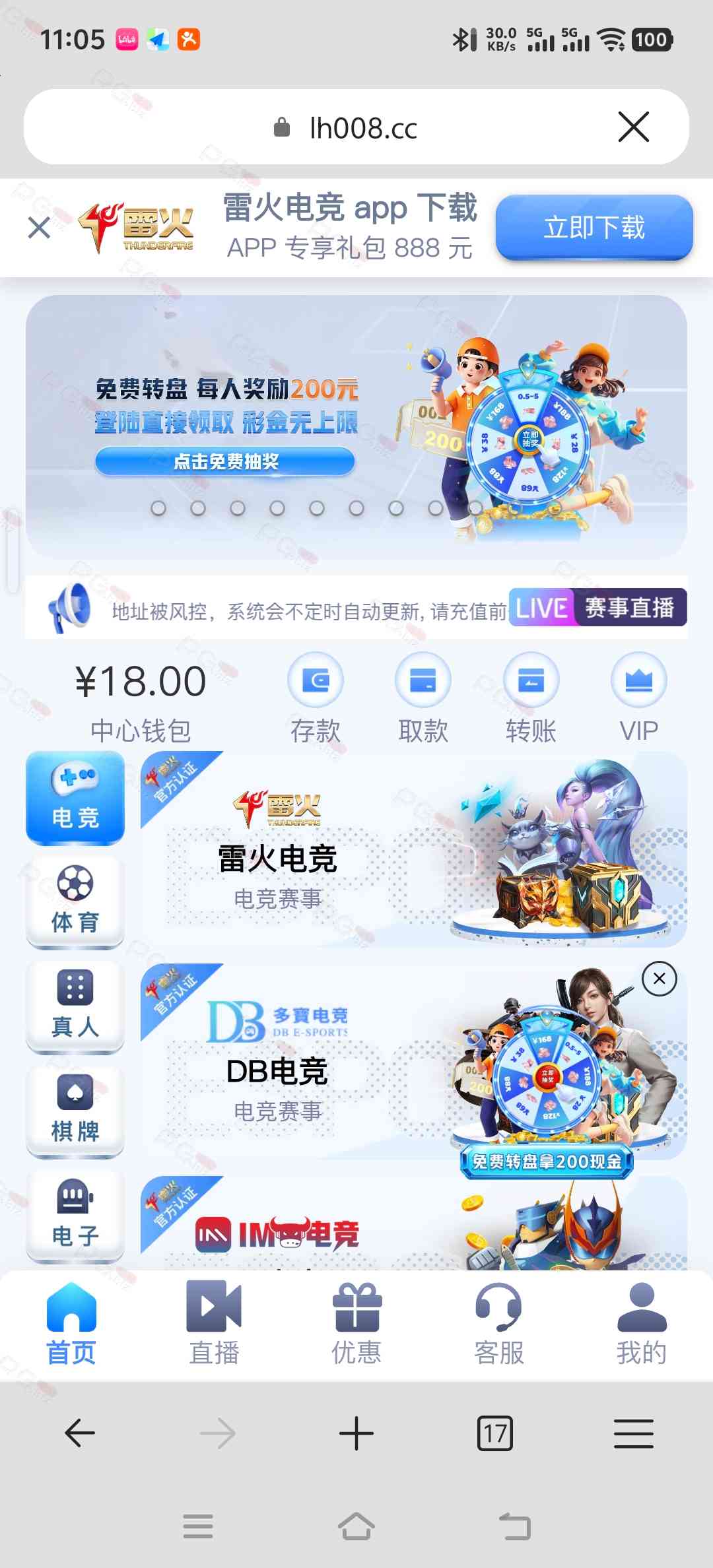Select the 体育 sports category
The height and width of the screenshot is (1568, 713).
(x=75, y=901)
